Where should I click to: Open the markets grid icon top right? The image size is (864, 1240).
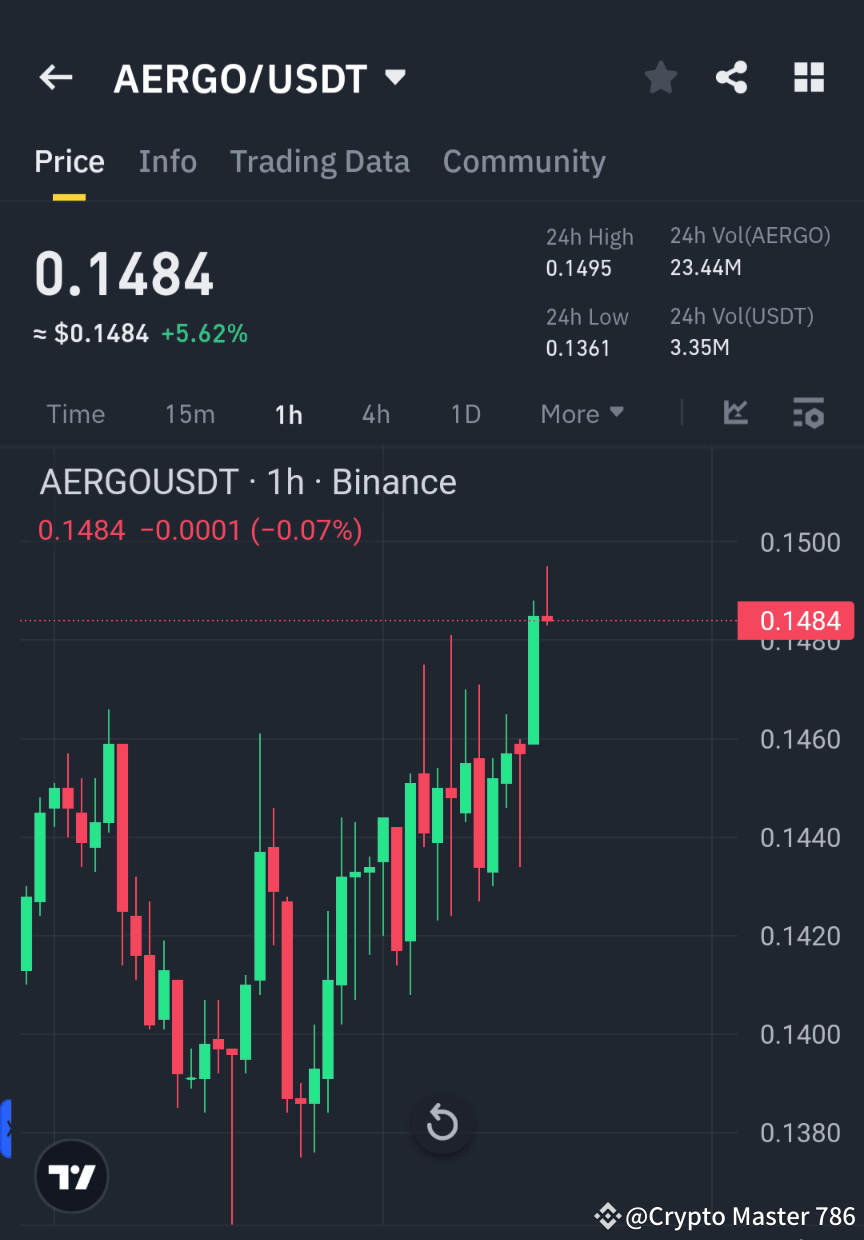coord(808,77)
